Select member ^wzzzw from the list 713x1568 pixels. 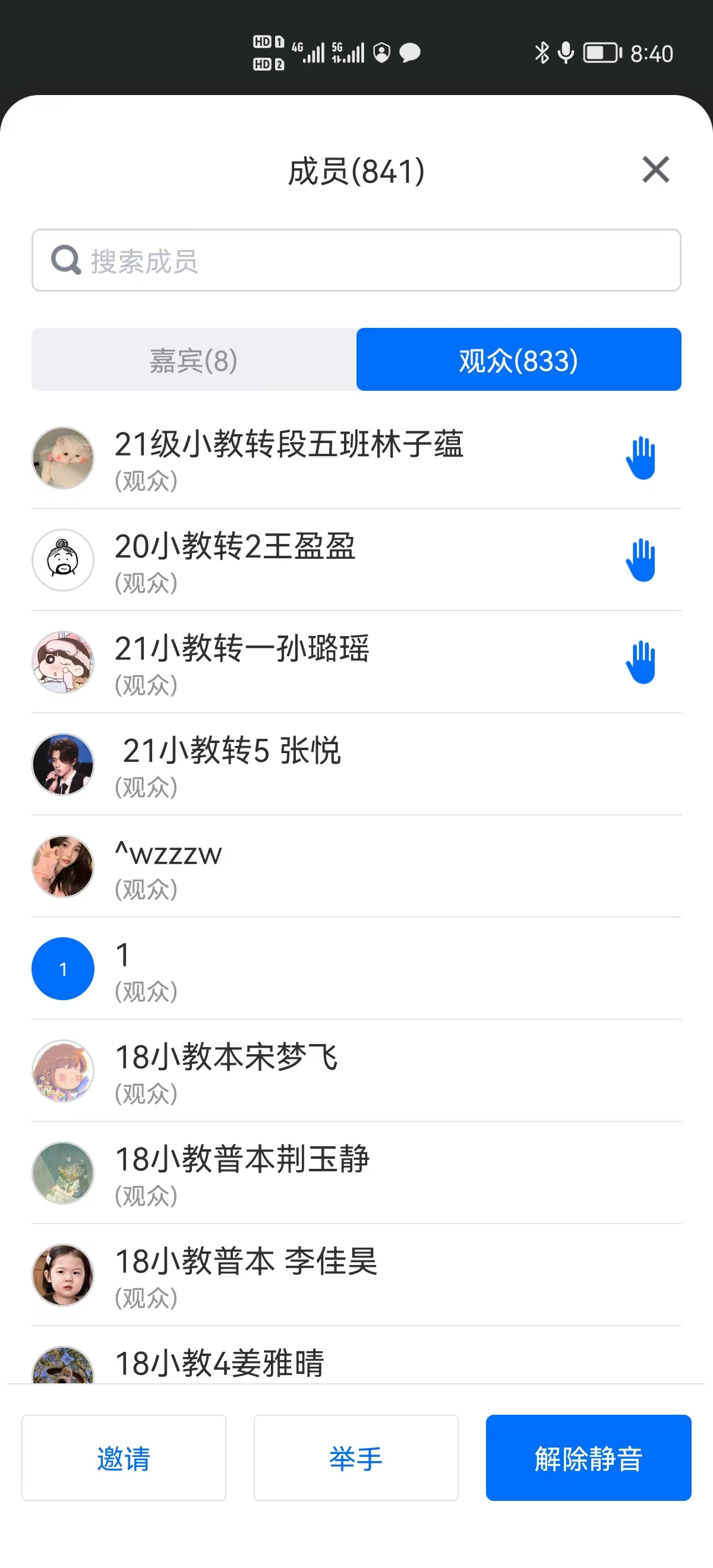[x=169, y=867]
